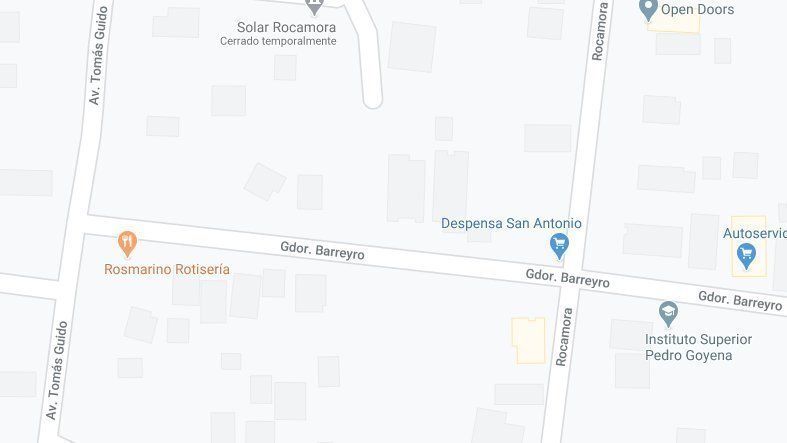The width and height of the screenshot is (787, 443).
Task: Select the Autoservicio shopping cart pin
Action: (x=745, y=255)
